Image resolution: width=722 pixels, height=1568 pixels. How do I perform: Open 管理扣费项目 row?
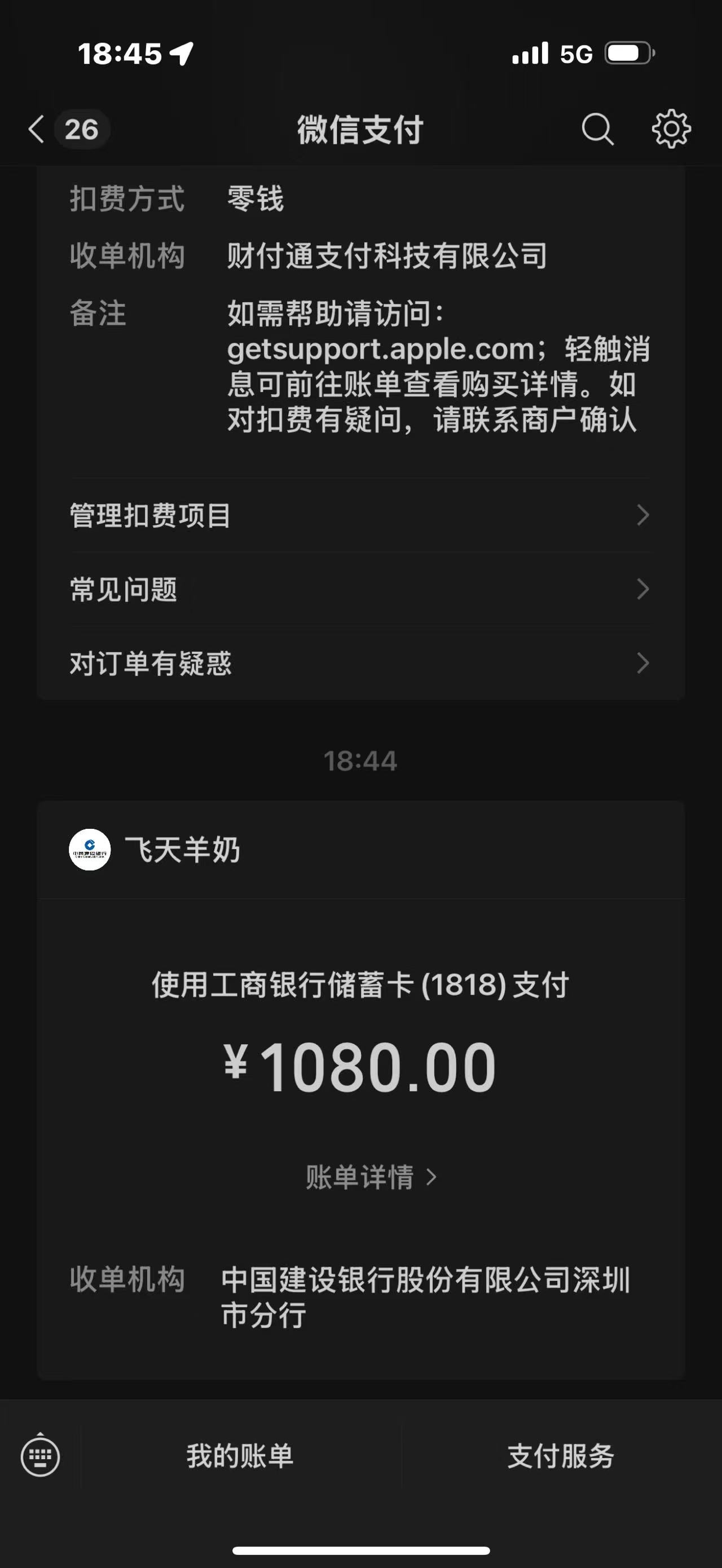pyautogui.click(x=360, y=515)
